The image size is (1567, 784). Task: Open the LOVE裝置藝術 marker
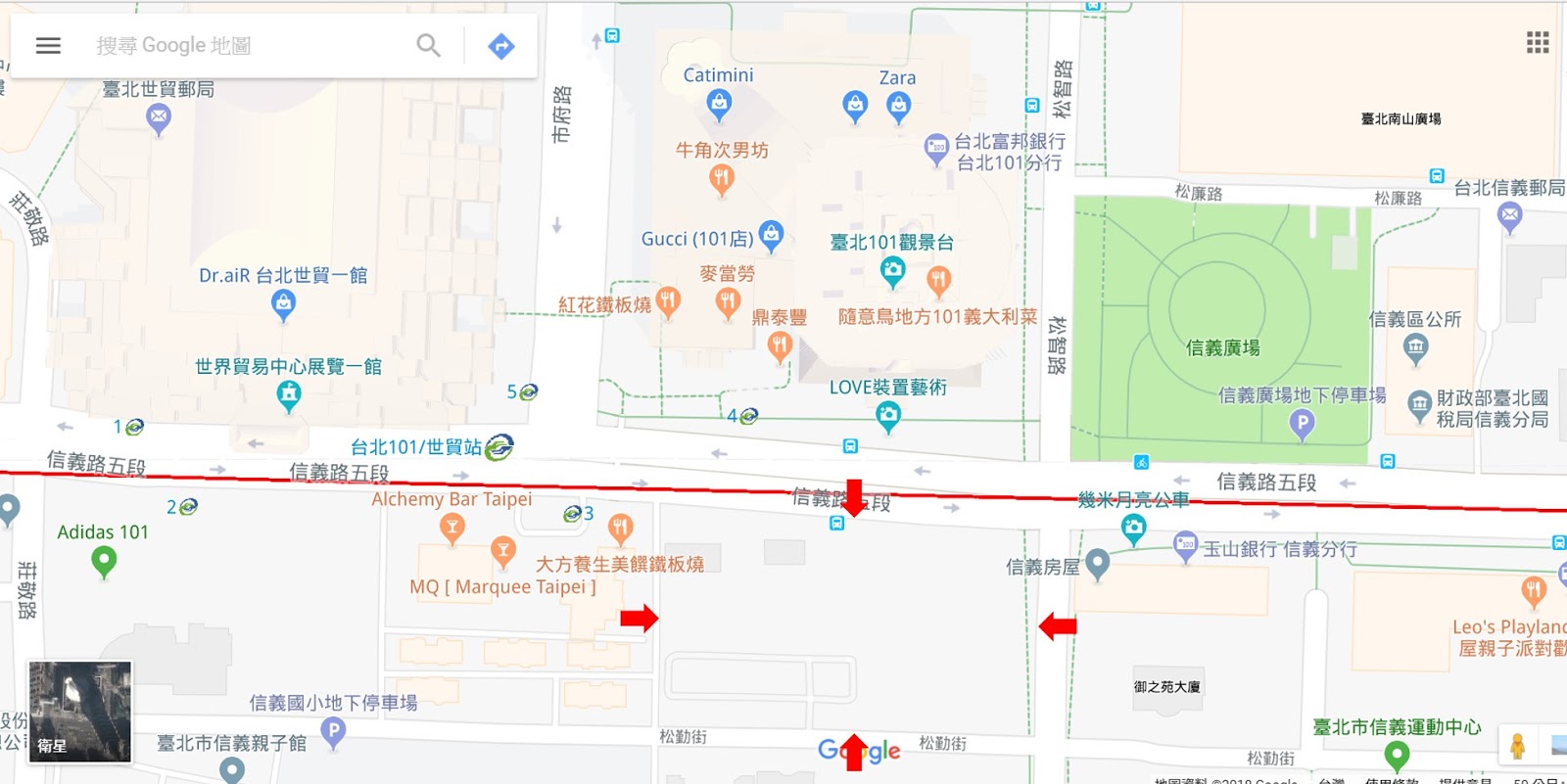888,416
